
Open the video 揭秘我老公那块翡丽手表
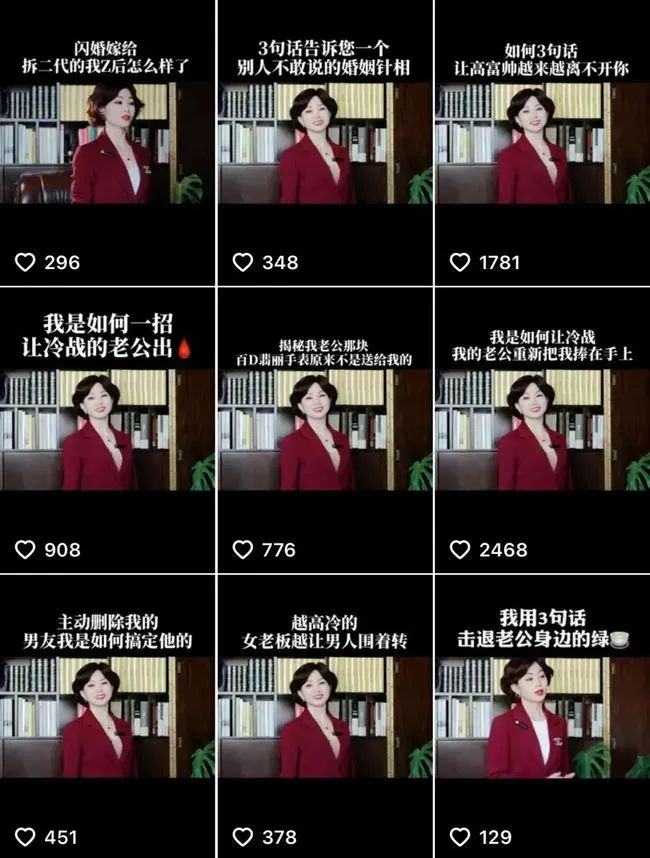point(324,430)
